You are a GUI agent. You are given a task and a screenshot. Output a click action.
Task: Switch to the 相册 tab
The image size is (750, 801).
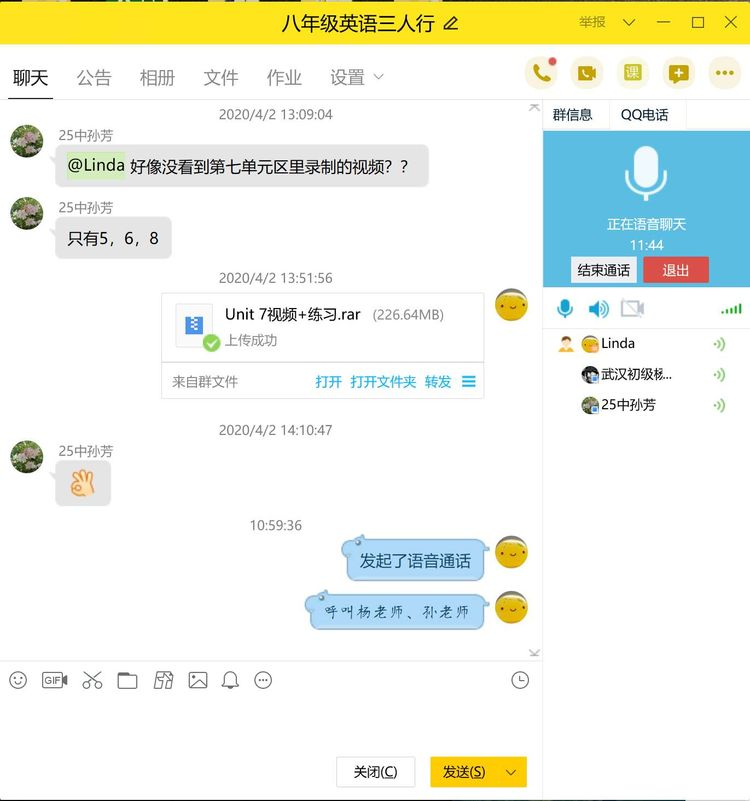pos(157,78)
